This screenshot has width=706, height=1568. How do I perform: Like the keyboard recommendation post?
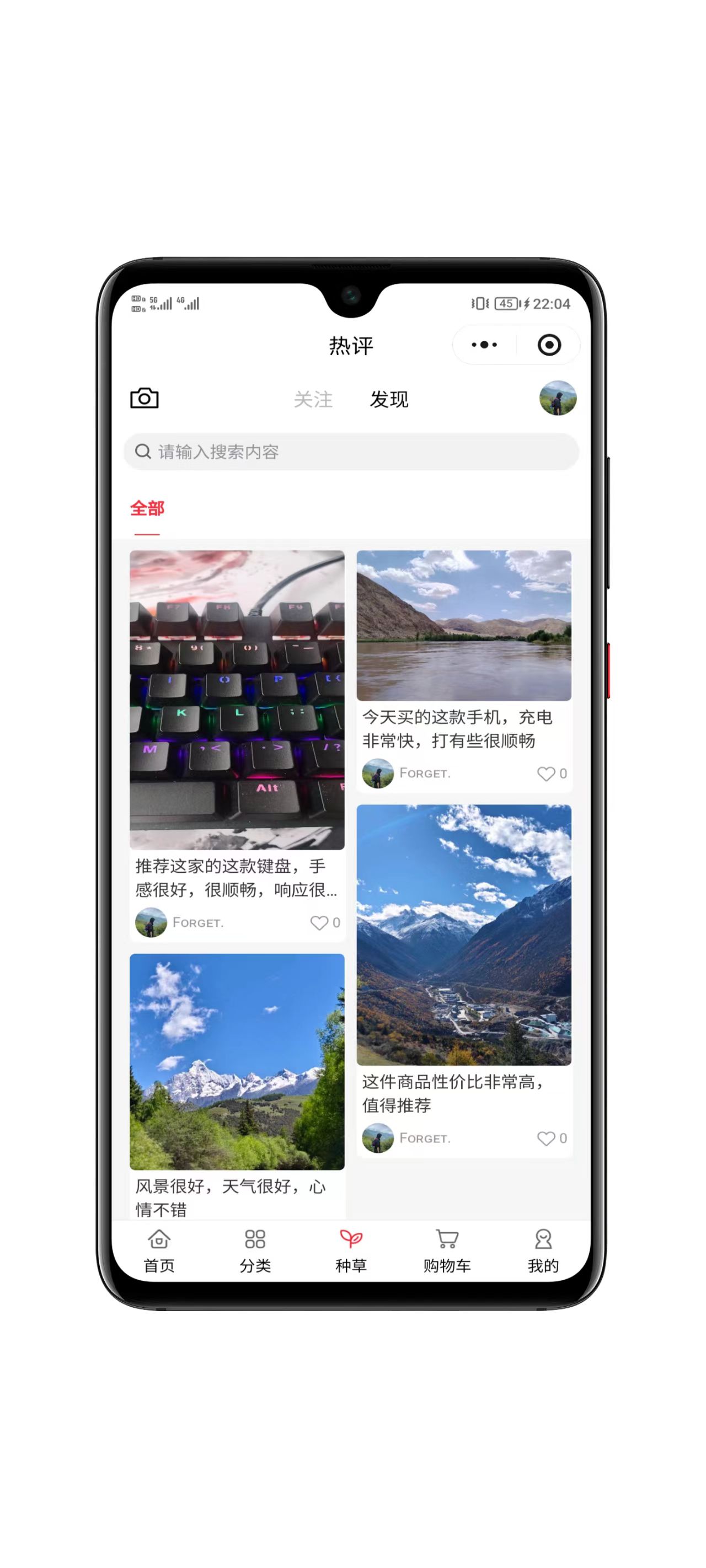coord(319,923)
